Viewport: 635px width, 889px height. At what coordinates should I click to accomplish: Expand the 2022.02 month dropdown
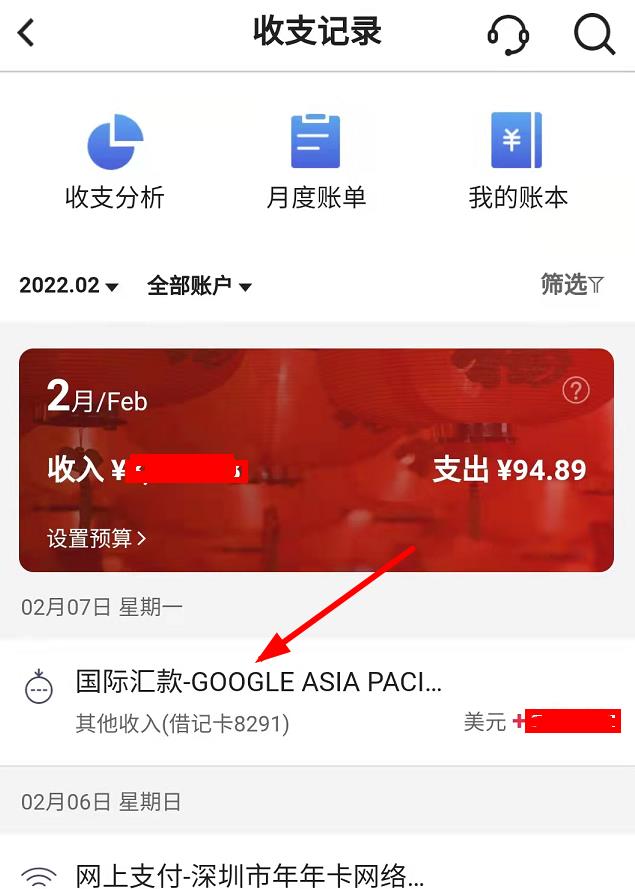(69, 286)
